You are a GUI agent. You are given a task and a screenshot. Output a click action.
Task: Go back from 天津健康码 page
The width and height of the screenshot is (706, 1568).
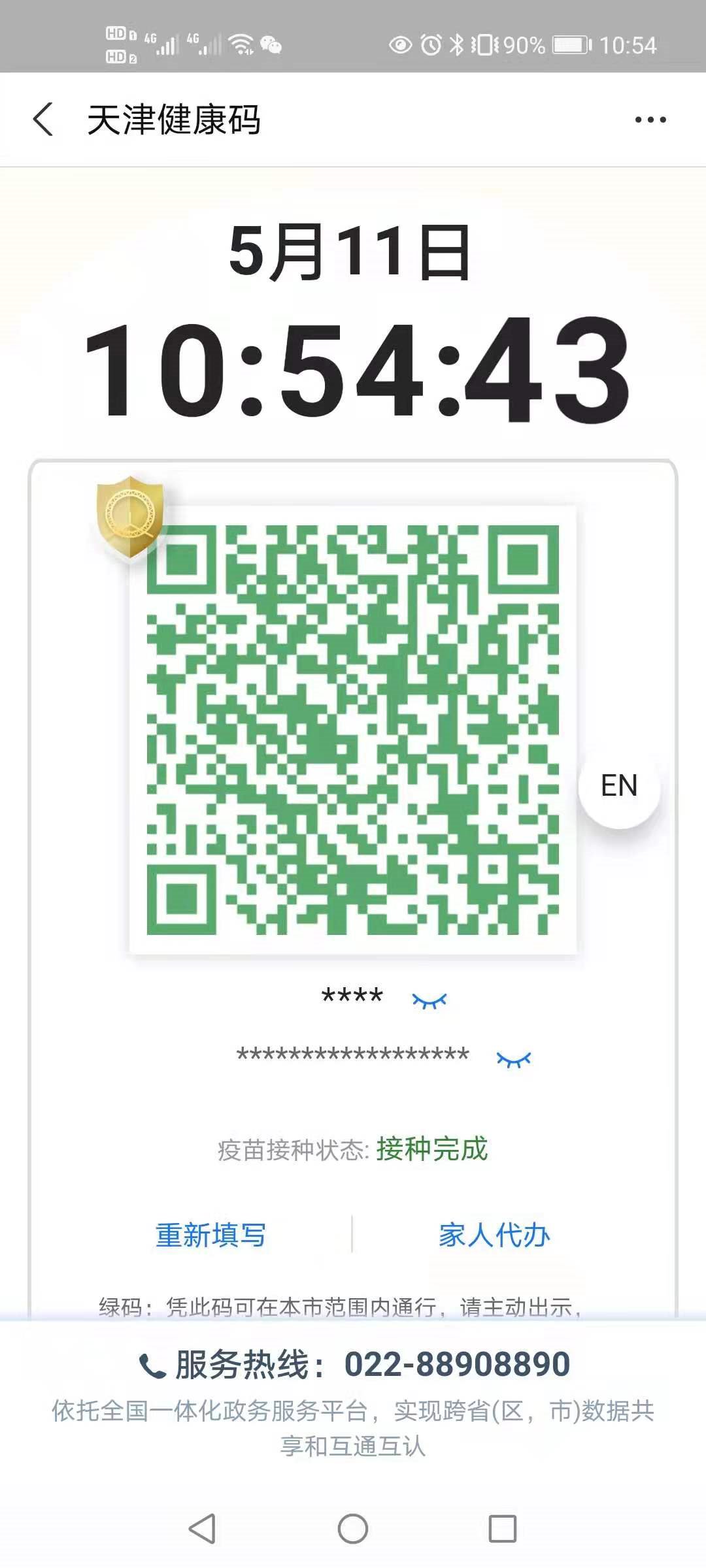click(43, 120)
